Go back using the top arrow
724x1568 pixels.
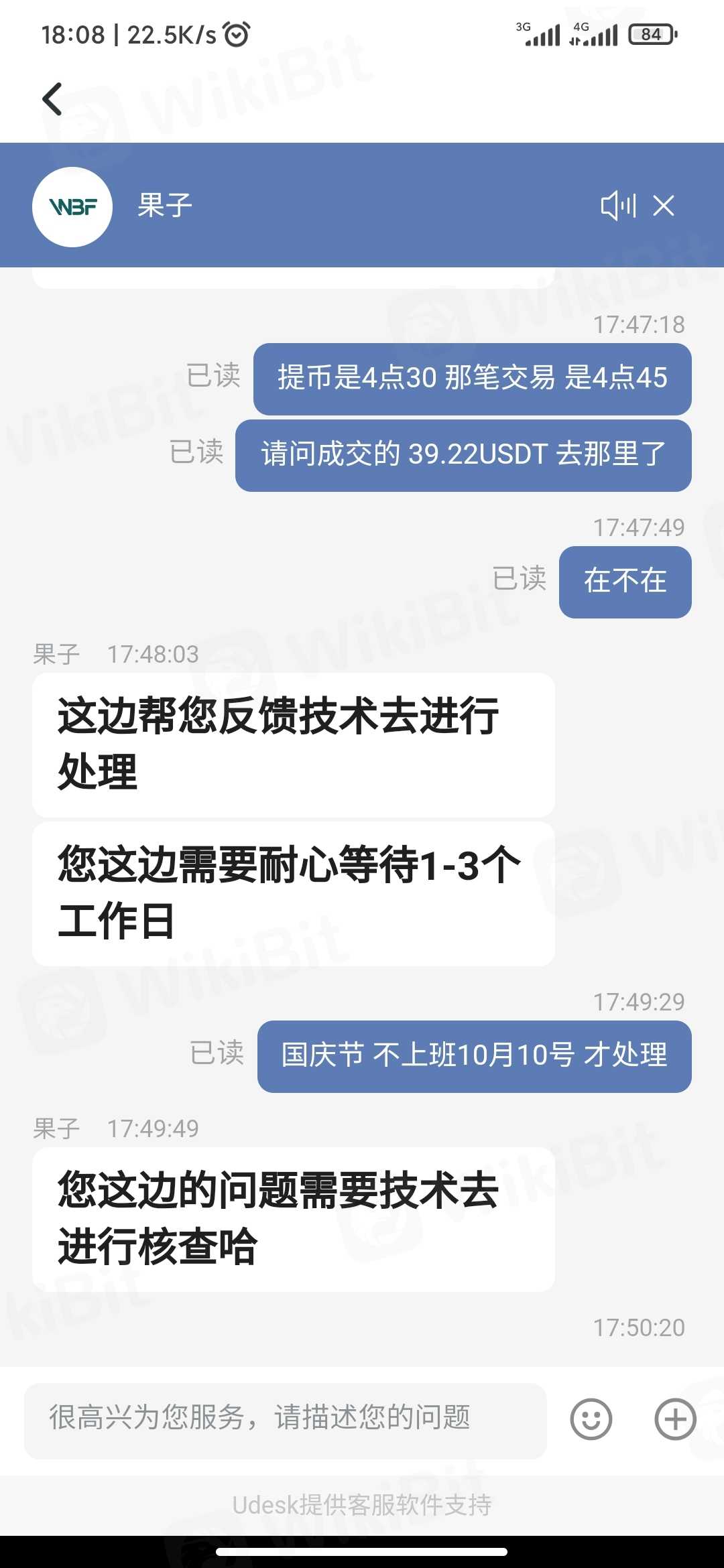coord(52,99)
